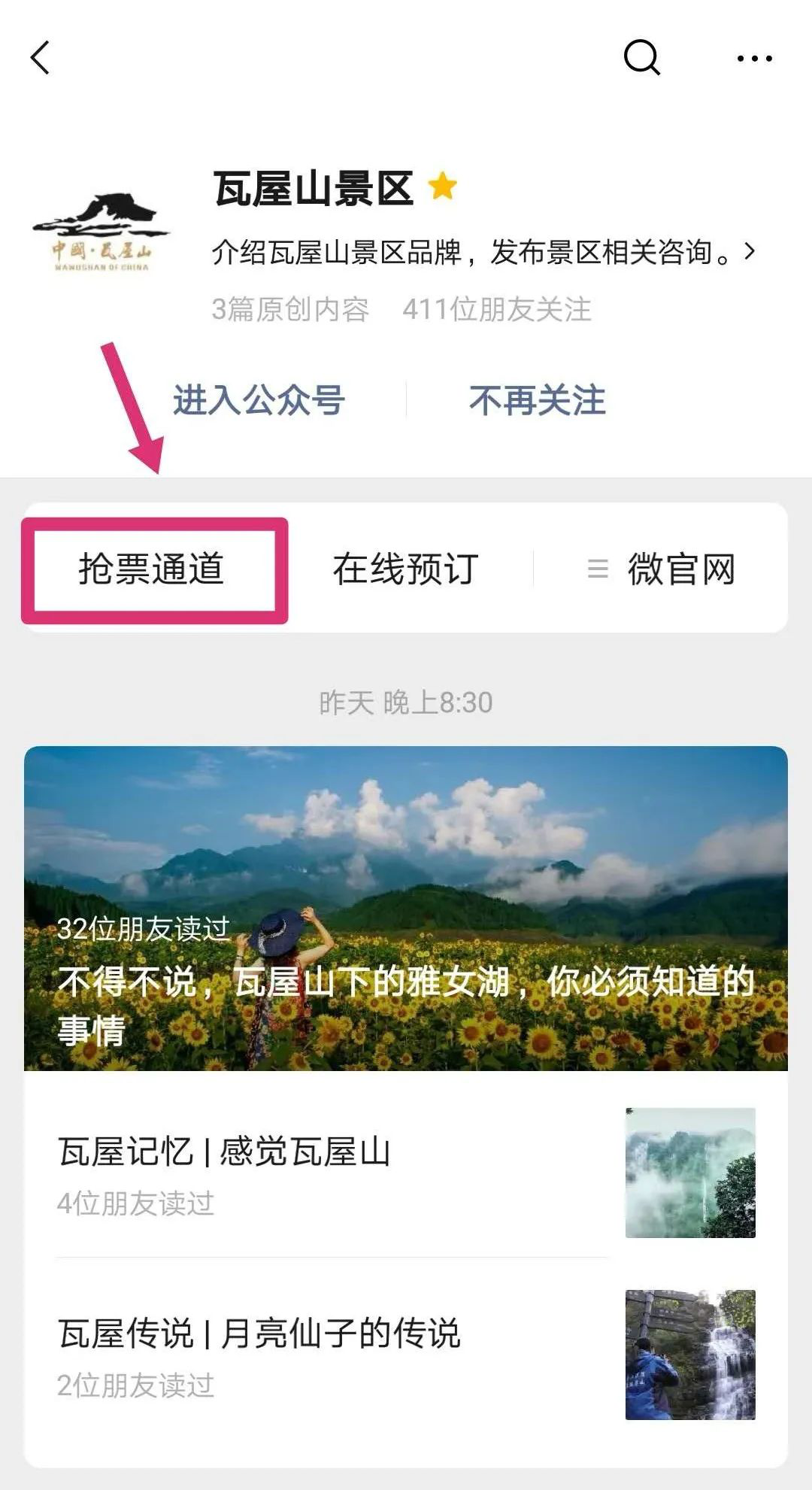Tap 不再关注 to unfollow the account
This screenshot has height=1490, width=812.
point(537,399)
